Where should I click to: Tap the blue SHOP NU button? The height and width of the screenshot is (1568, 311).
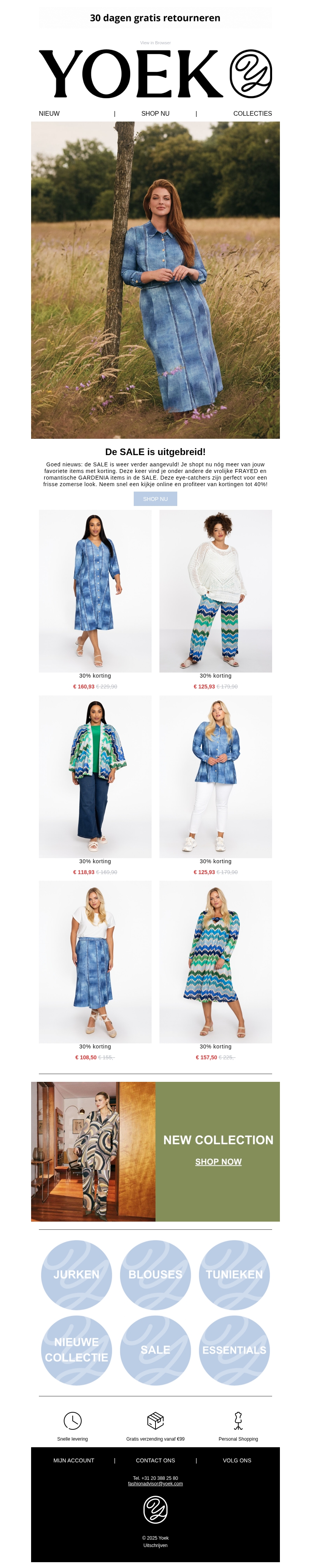(155, 499)
